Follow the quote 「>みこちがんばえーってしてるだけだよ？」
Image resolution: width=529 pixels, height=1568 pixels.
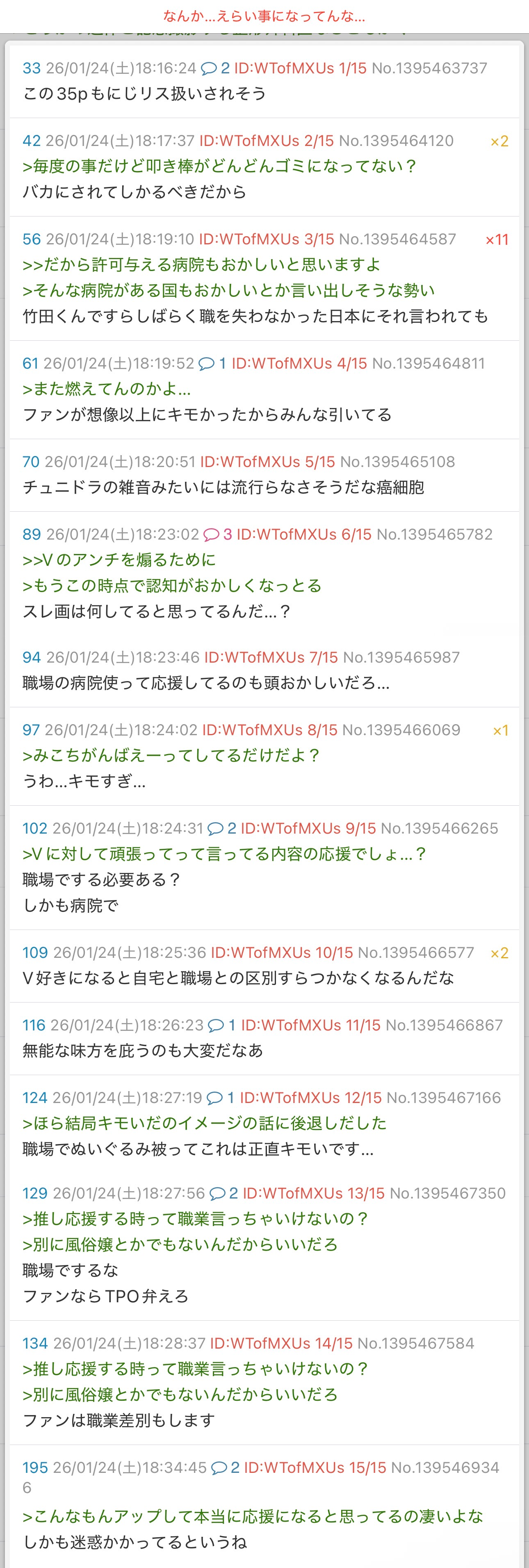pos(171,755)
